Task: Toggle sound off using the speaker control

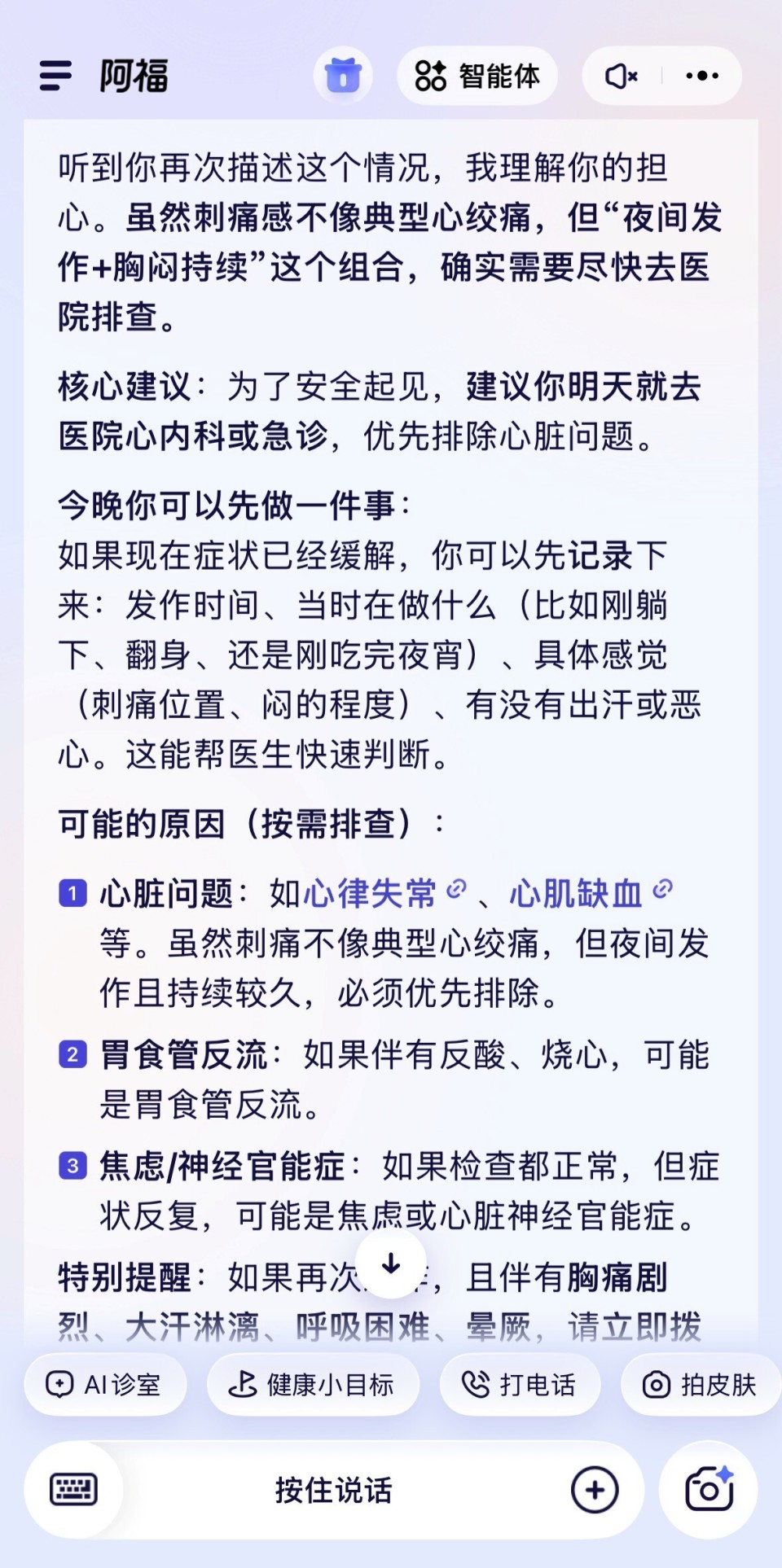Action: [x=620, y=76]
